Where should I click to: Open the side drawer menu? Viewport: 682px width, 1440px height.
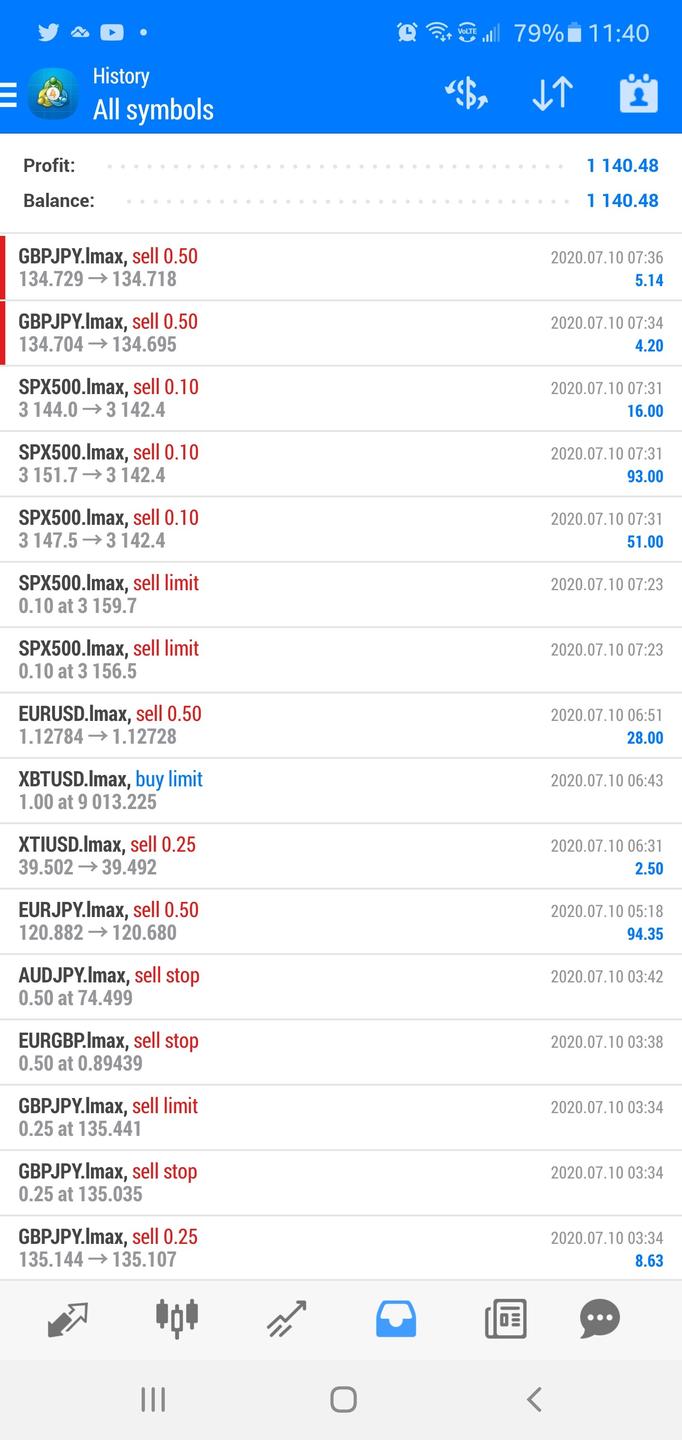(x=10, y=95)
